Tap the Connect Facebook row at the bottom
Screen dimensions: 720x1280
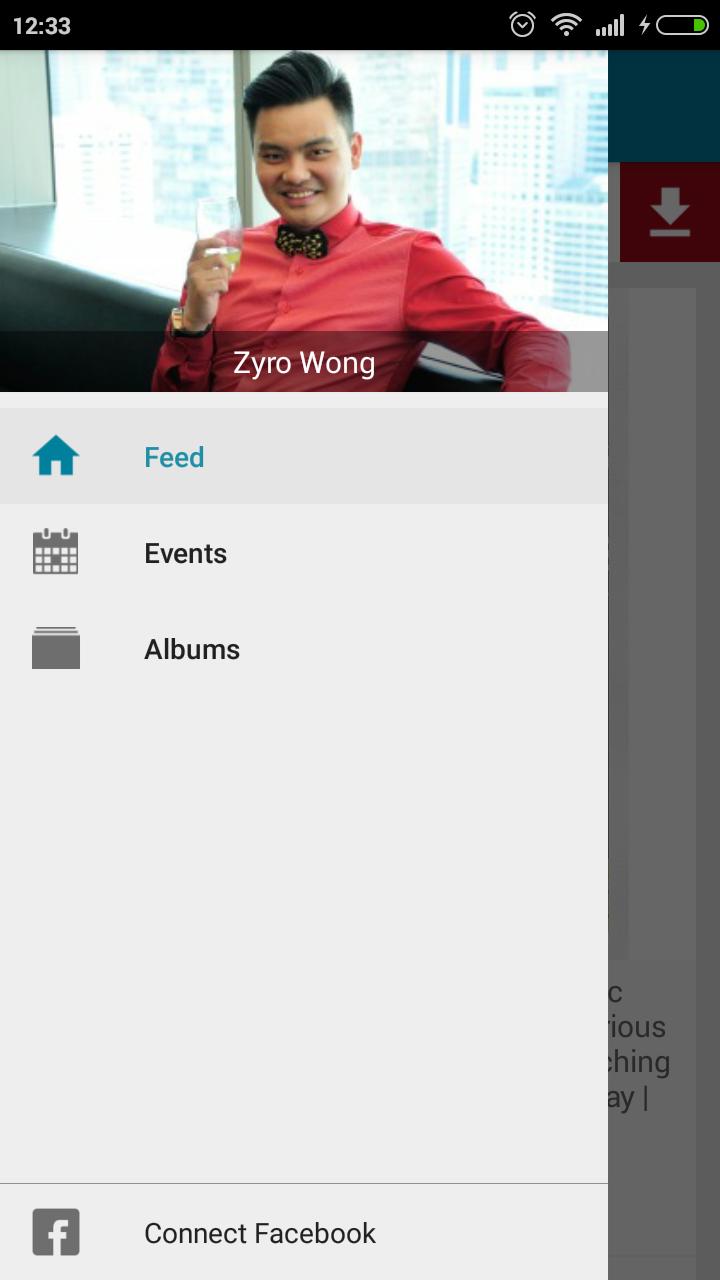[x=300, y=1232]
